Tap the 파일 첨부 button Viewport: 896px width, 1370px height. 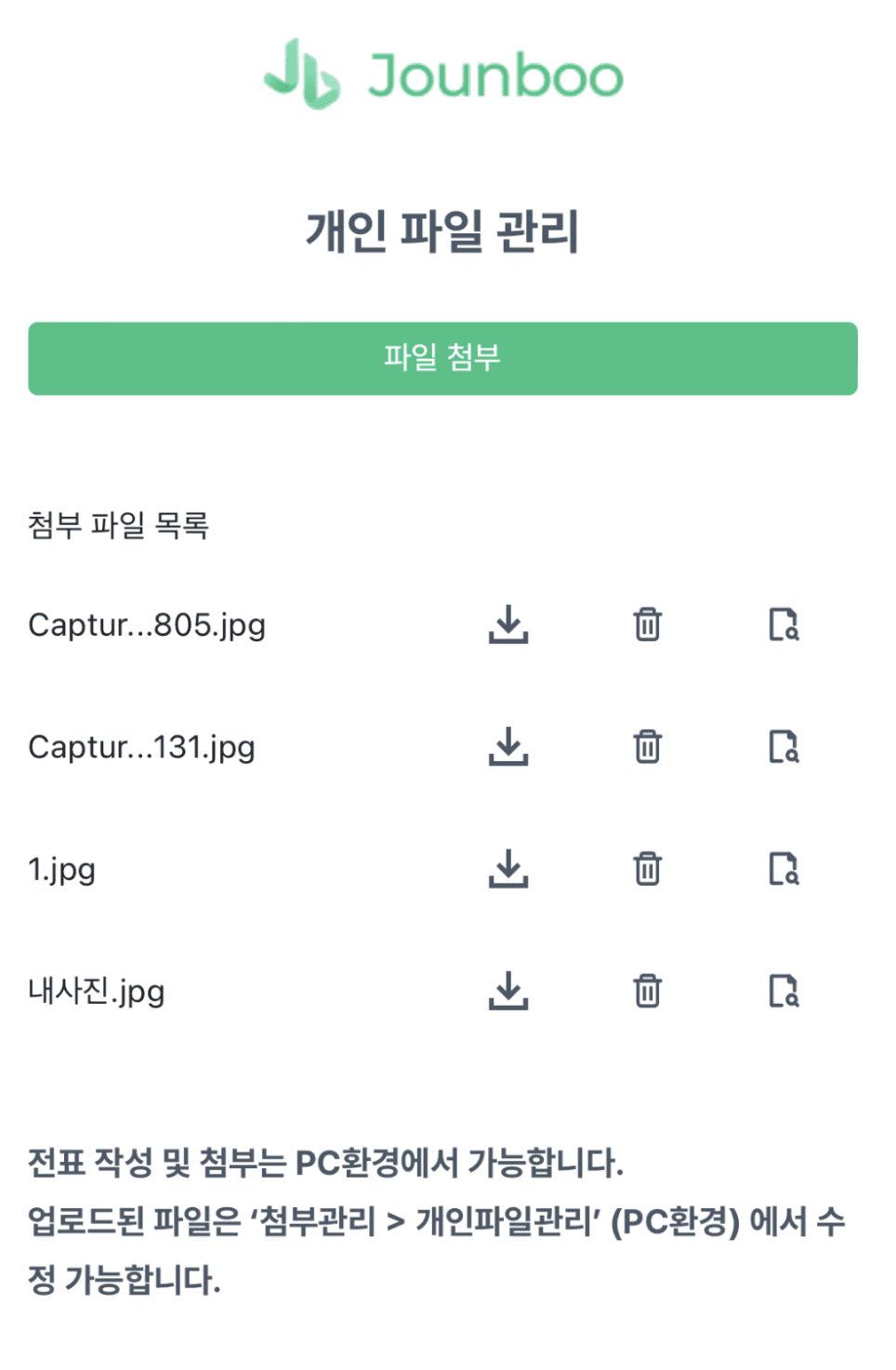(x=442, y=358)
